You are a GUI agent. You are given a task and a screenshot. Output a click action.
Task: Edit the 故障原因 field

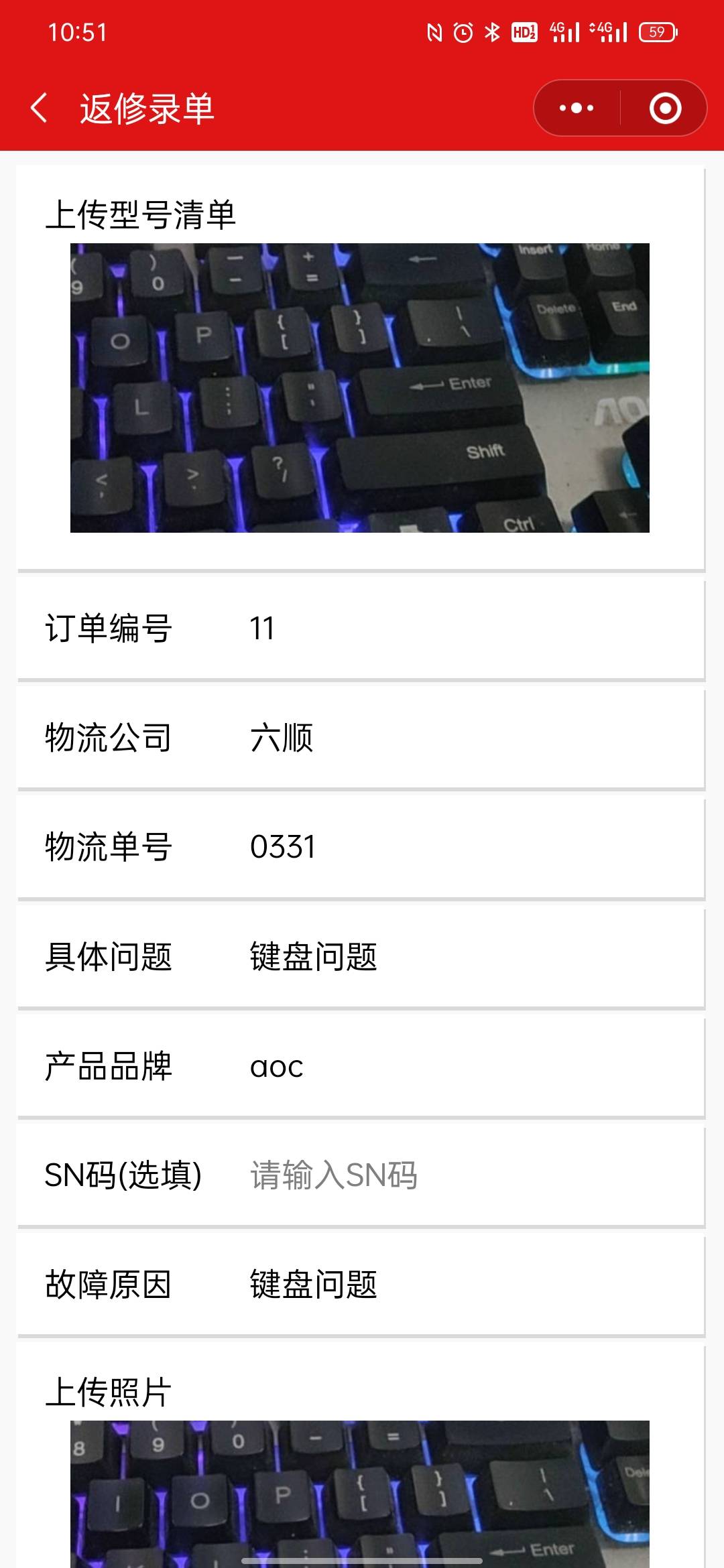tap(469, 1285)
